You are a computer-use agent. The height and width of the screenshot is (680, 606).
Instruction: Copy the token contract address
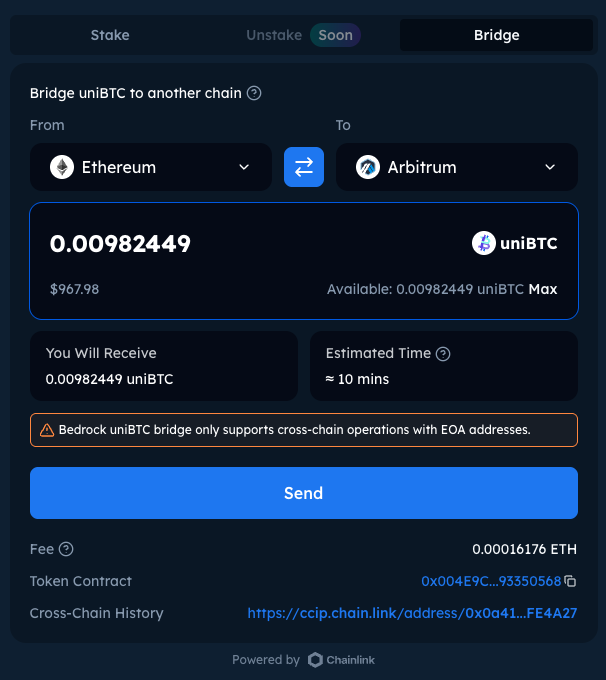[570, 581]
